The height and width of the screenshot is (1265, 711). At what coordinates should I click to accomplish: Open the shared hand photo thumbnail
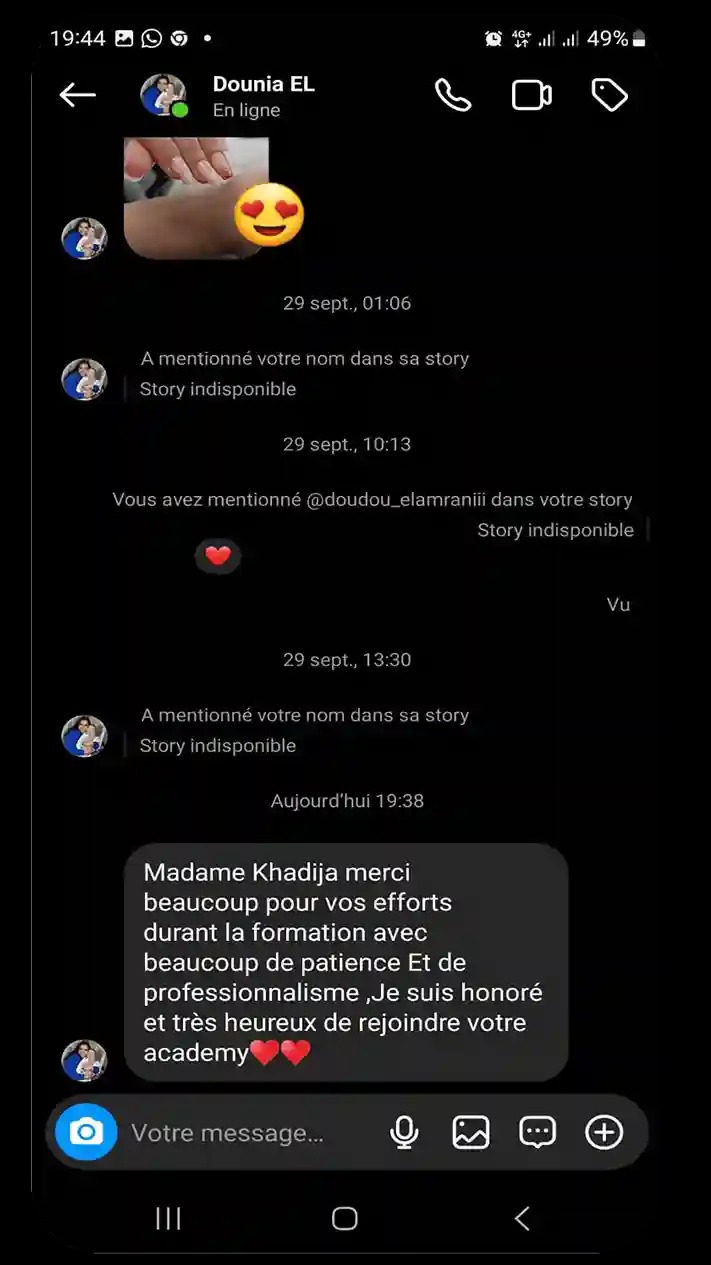tap(196, 197)
